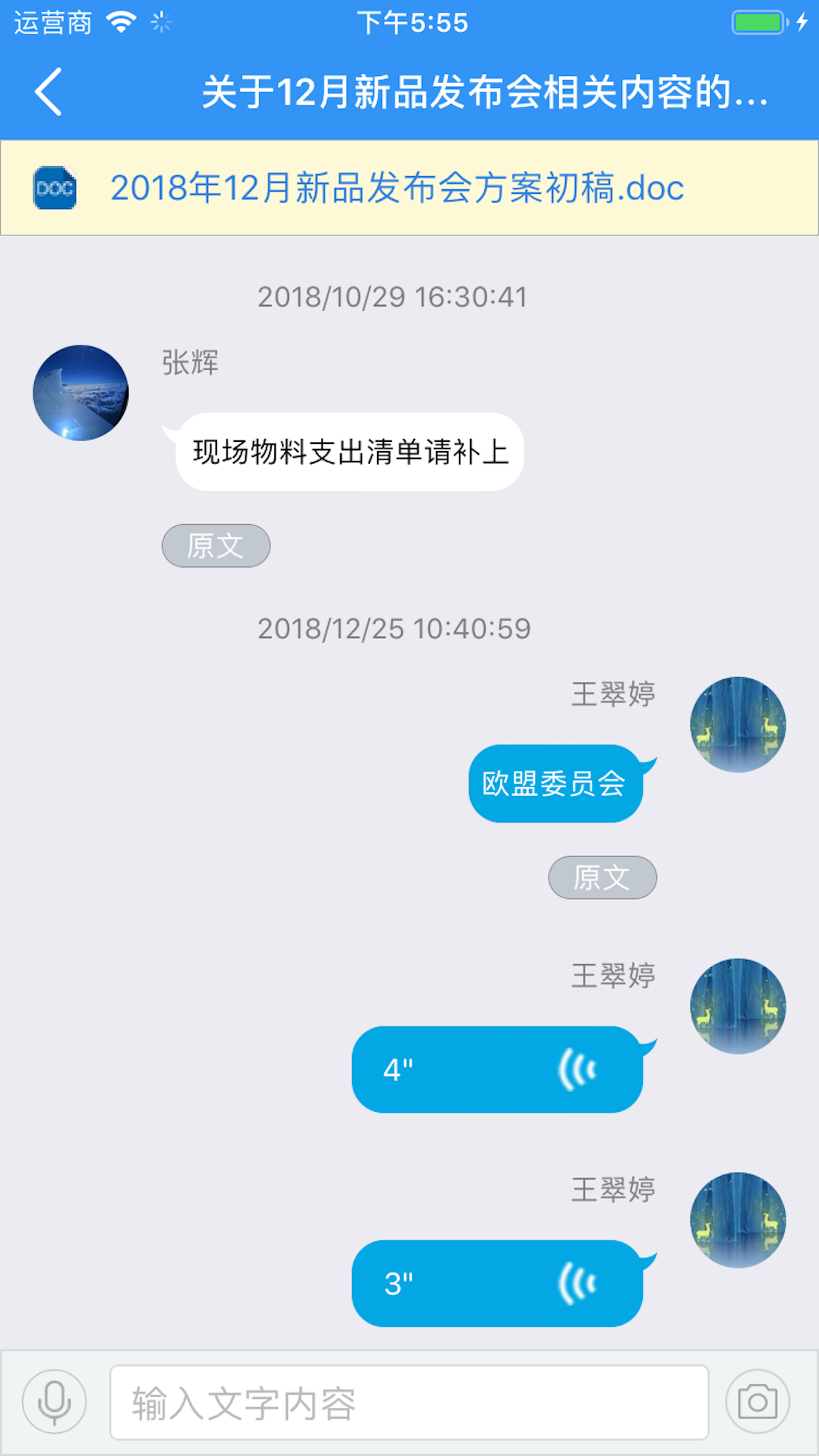The height and width of the screenshot is (1456, 819).
Task: Open 张辉's profile avatar
Action: point(80,393)
